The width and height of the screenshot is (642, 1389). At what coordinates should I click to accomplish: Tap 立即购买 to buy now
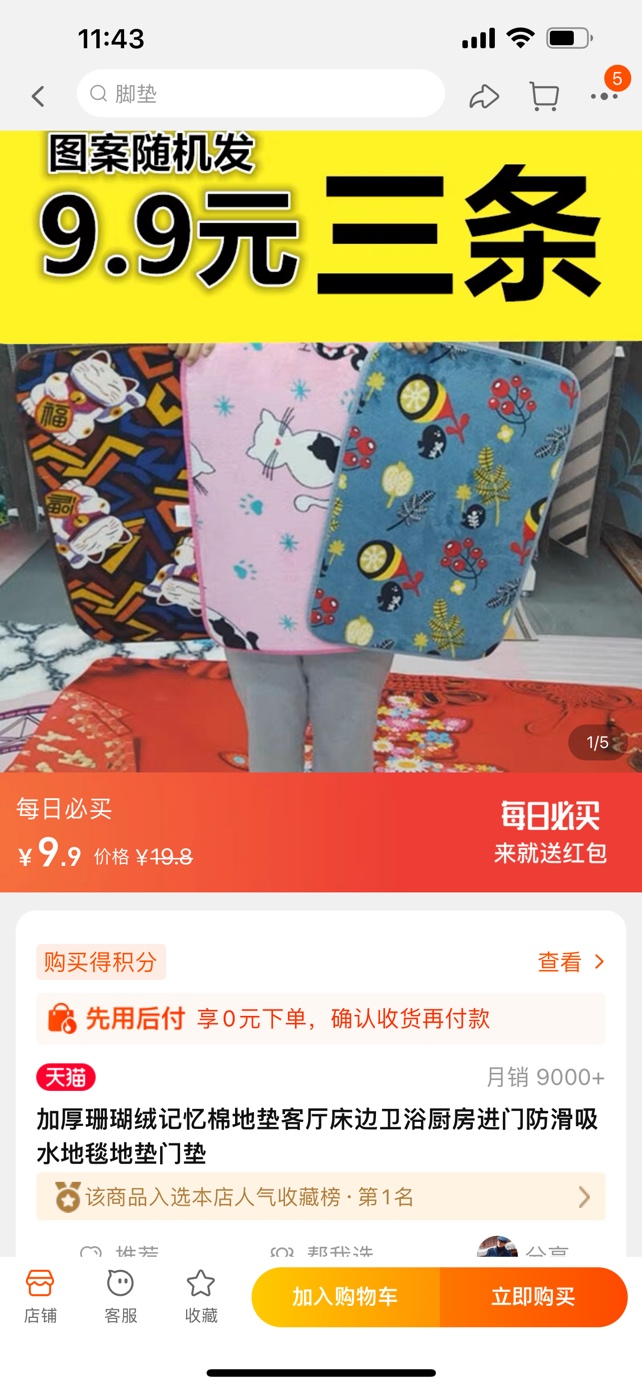click(533, 1297)
